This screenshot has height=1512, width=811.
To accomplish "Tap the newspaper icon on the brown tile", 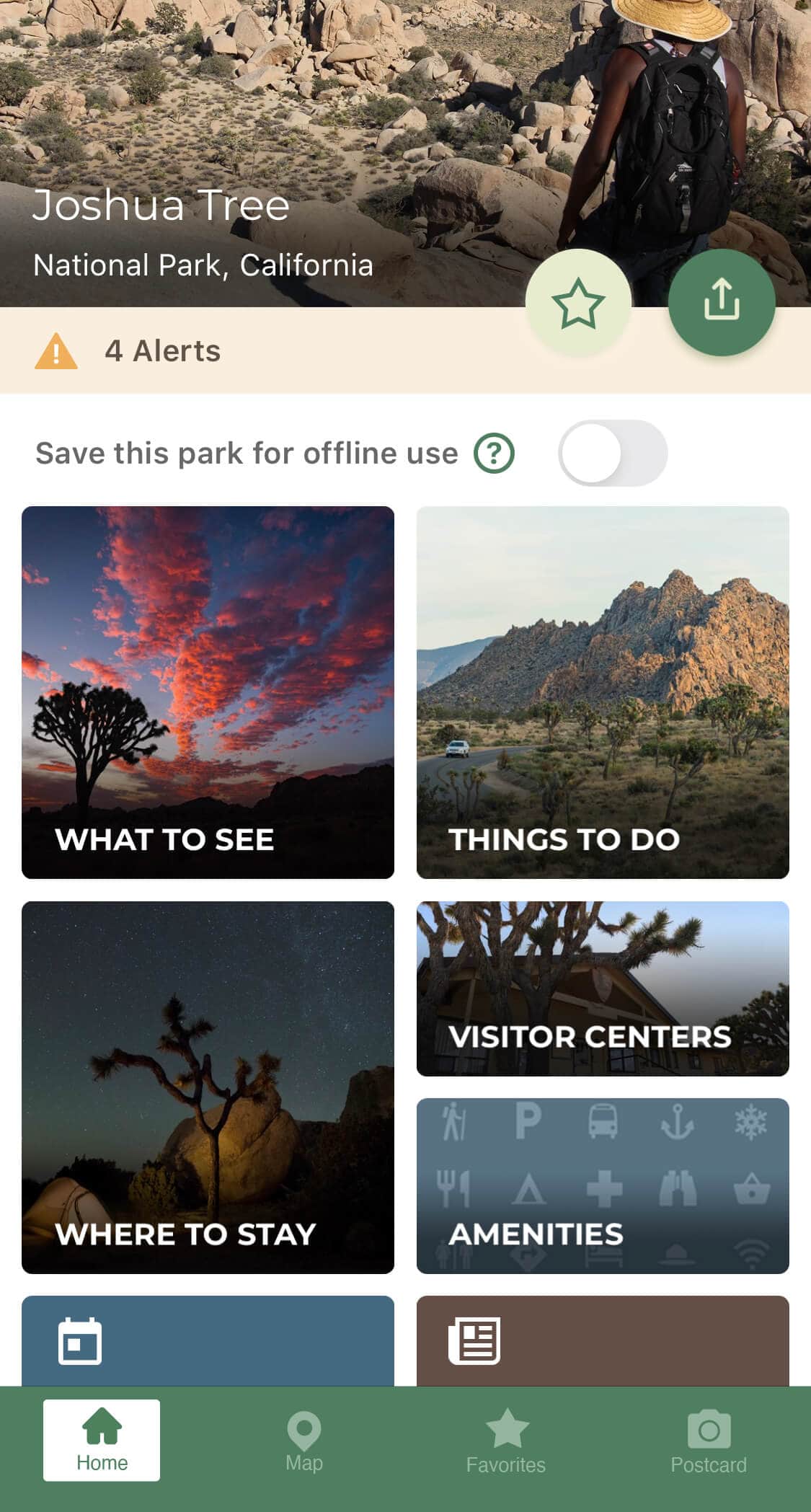I will tap(476, 1340).
